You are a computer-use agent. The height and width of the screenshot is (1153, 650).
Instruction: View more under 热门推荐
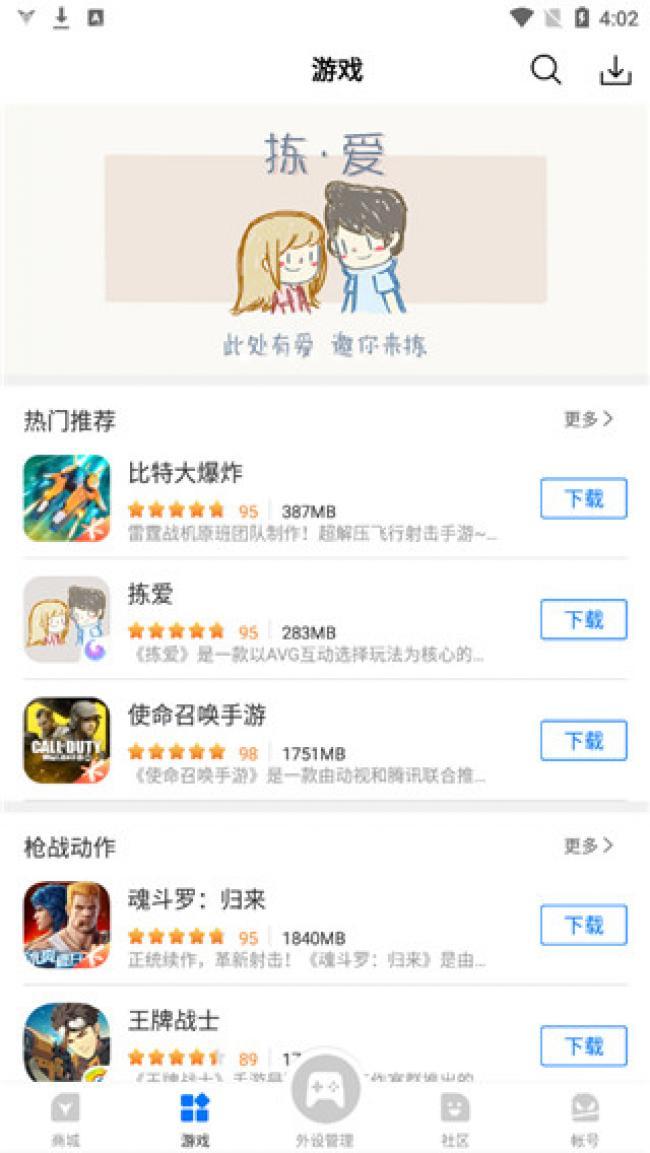pos(588,419)
